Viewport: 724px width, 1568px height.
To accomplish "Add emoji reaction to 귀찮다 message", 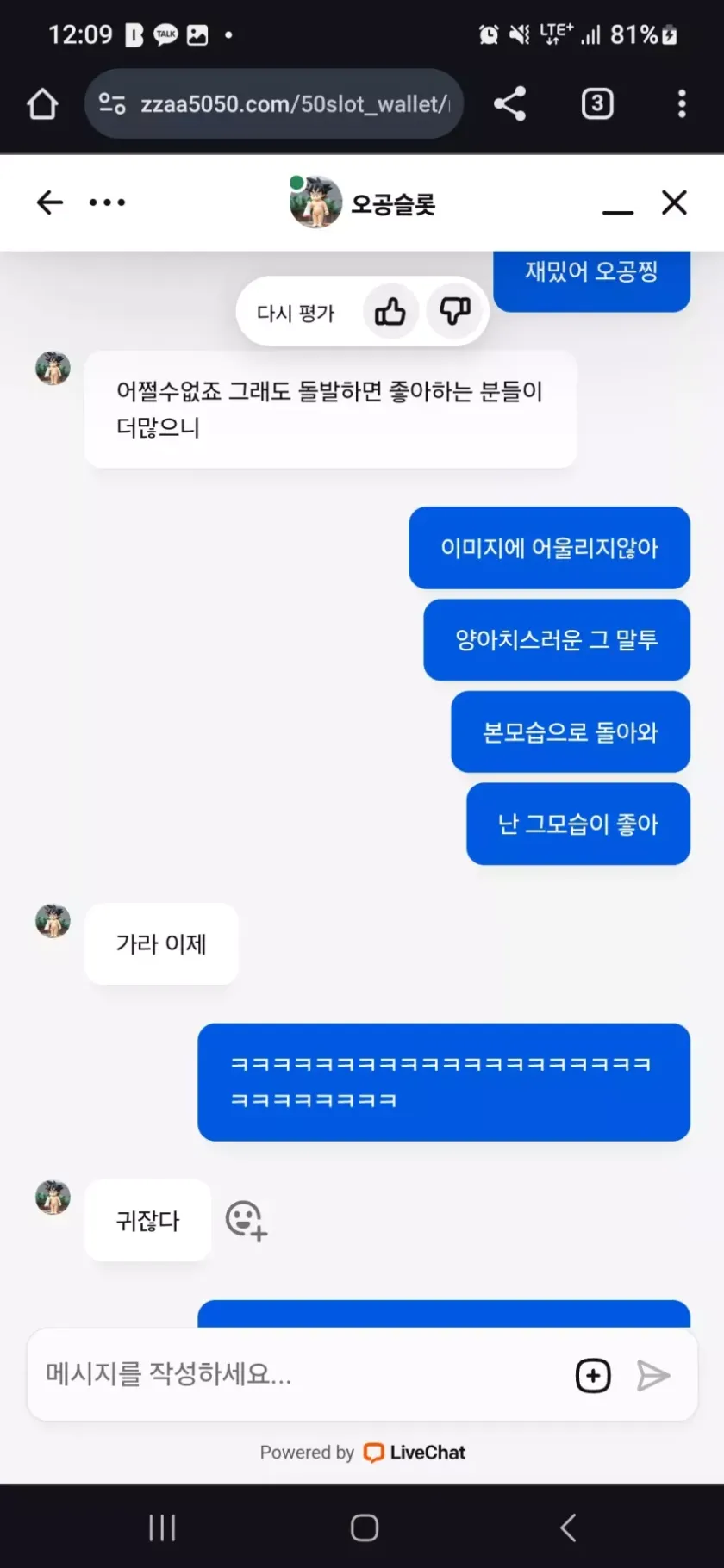I will (246, 1220).
